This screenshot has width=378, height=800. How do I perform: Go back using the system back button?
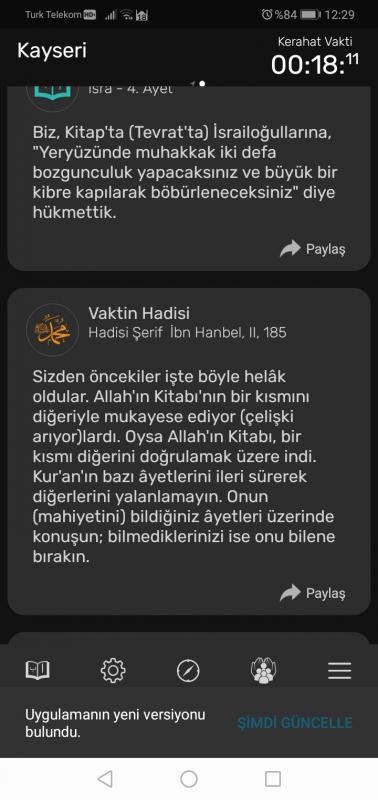(x=105, y=779)
